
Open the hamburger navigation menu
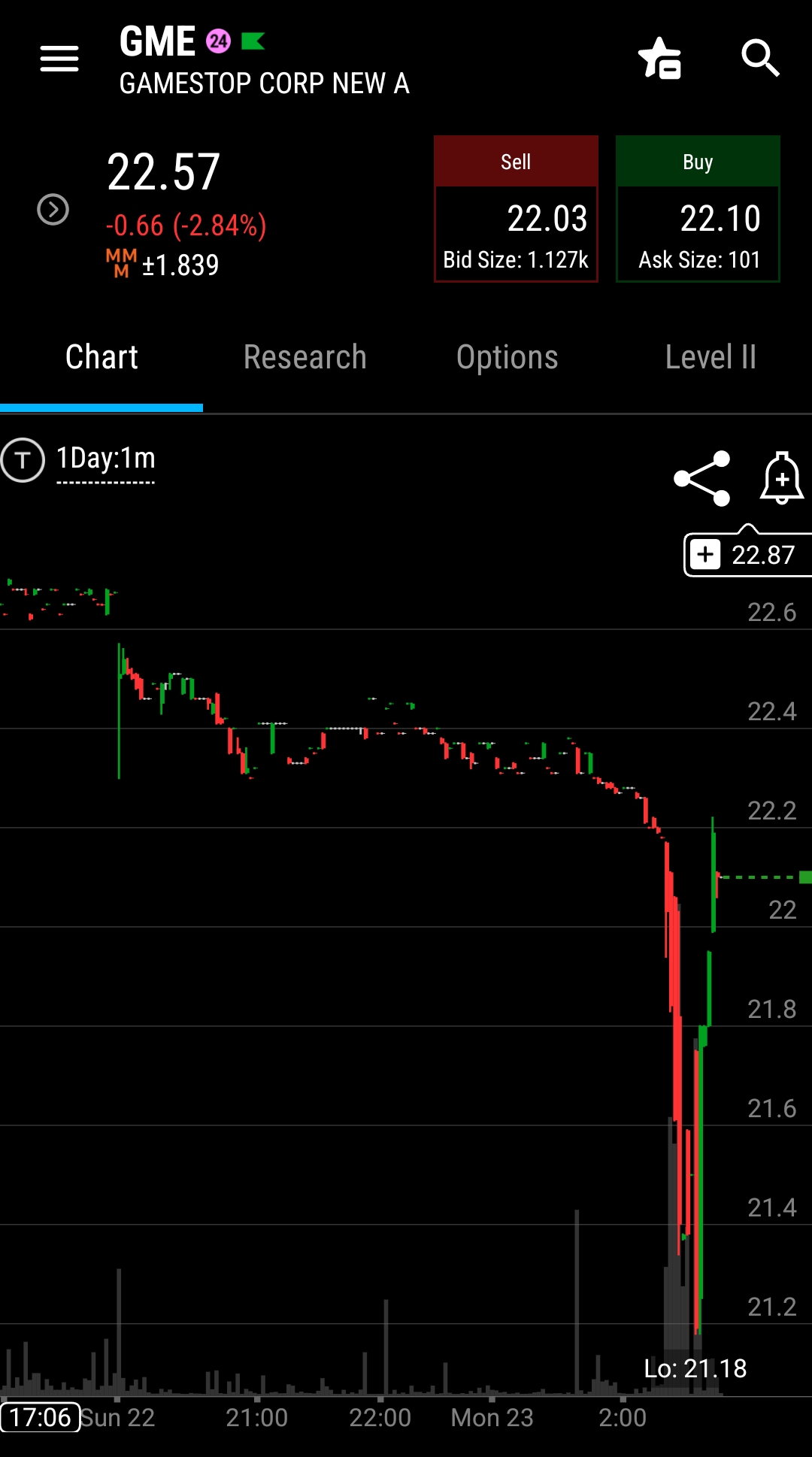point(59,58)
